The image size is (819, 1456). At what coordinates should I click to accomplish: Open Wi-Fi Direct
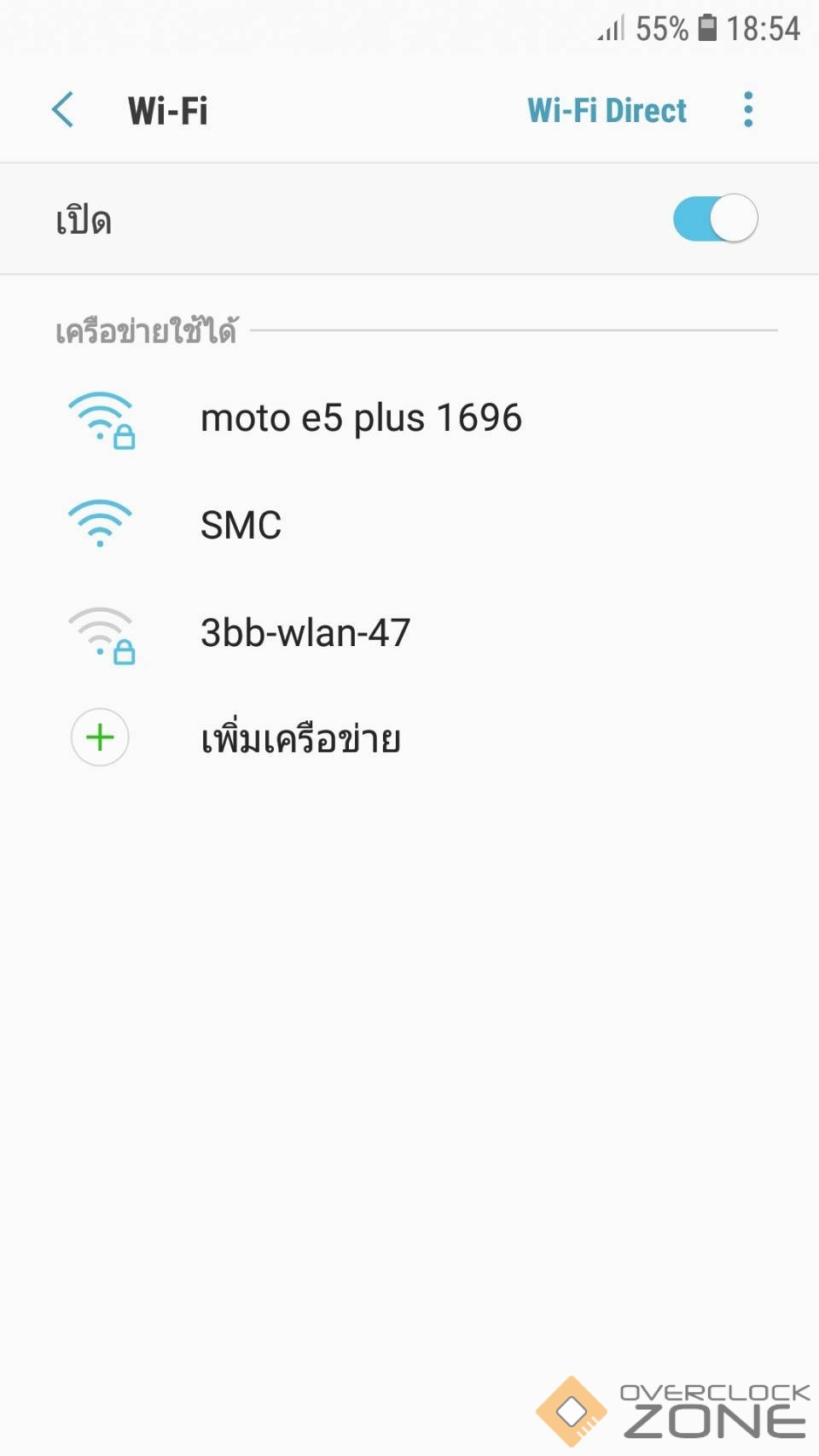pyautogui.click(x=607, y=111)
